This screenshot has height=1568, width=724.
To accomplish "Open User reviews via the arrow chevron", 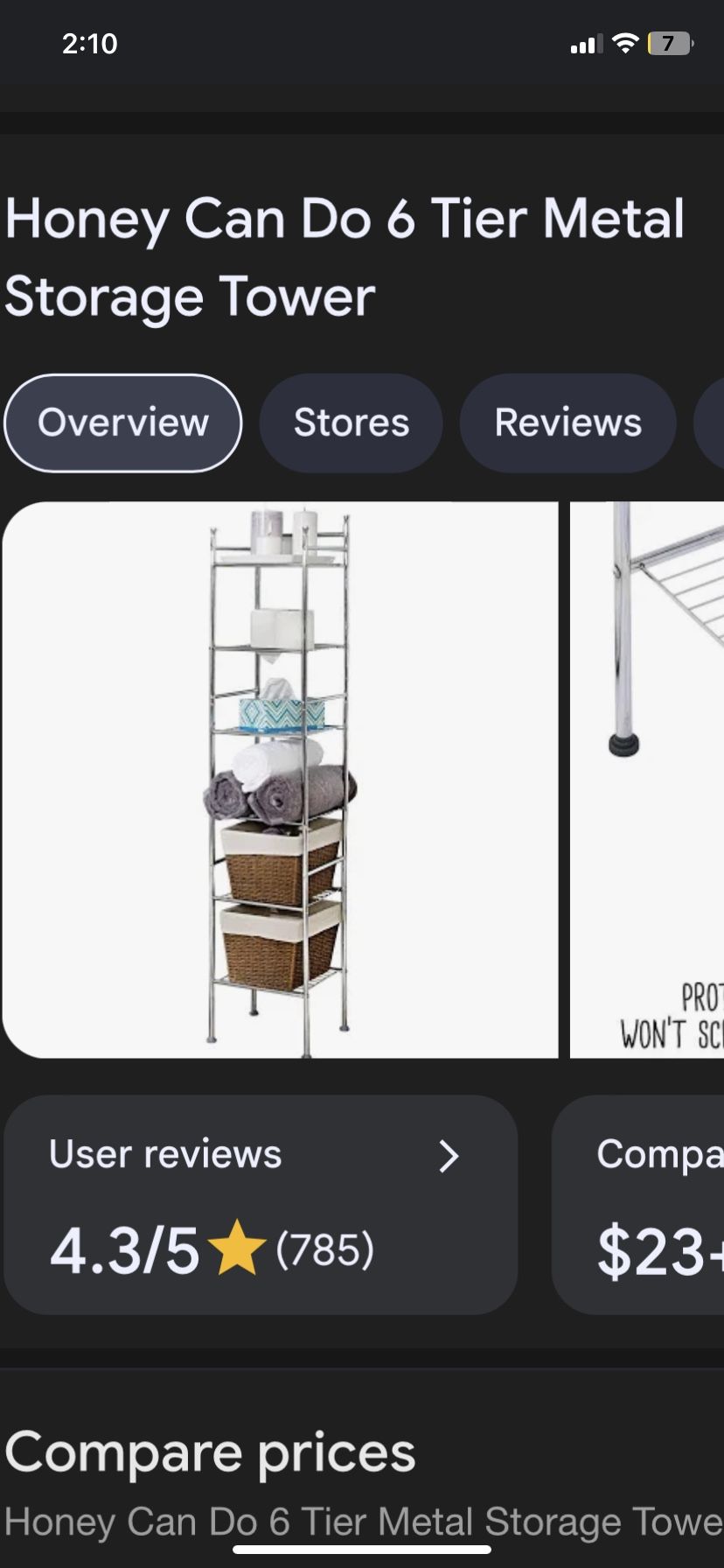I will point(451,1156).
